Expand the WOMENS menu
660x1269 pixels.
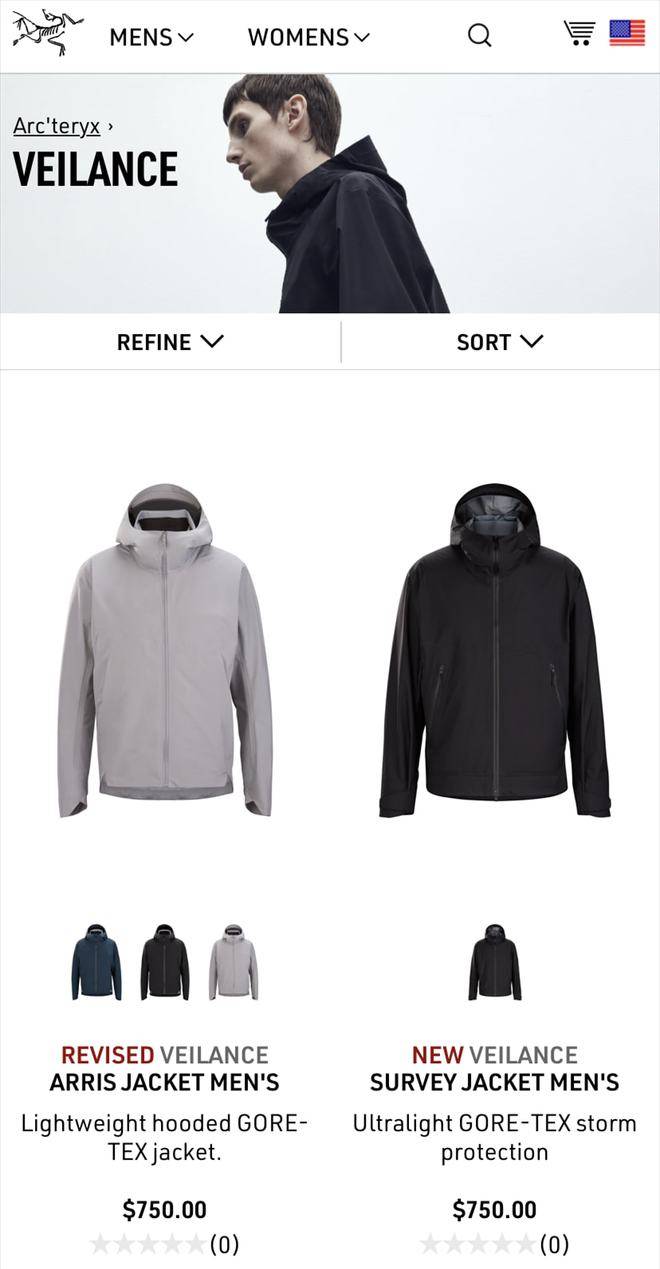coord(308,38)
